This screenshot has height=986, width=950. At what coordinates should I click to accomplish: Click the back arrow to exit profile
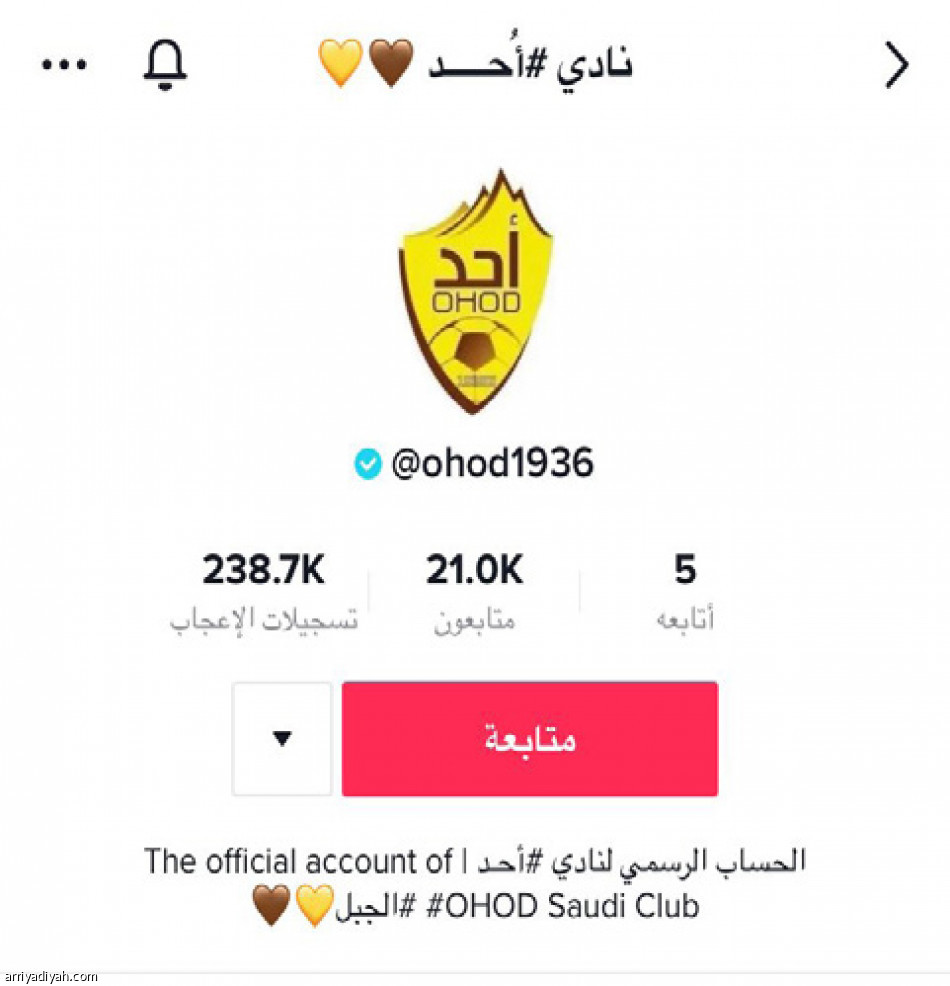click(x=897, y=63)
